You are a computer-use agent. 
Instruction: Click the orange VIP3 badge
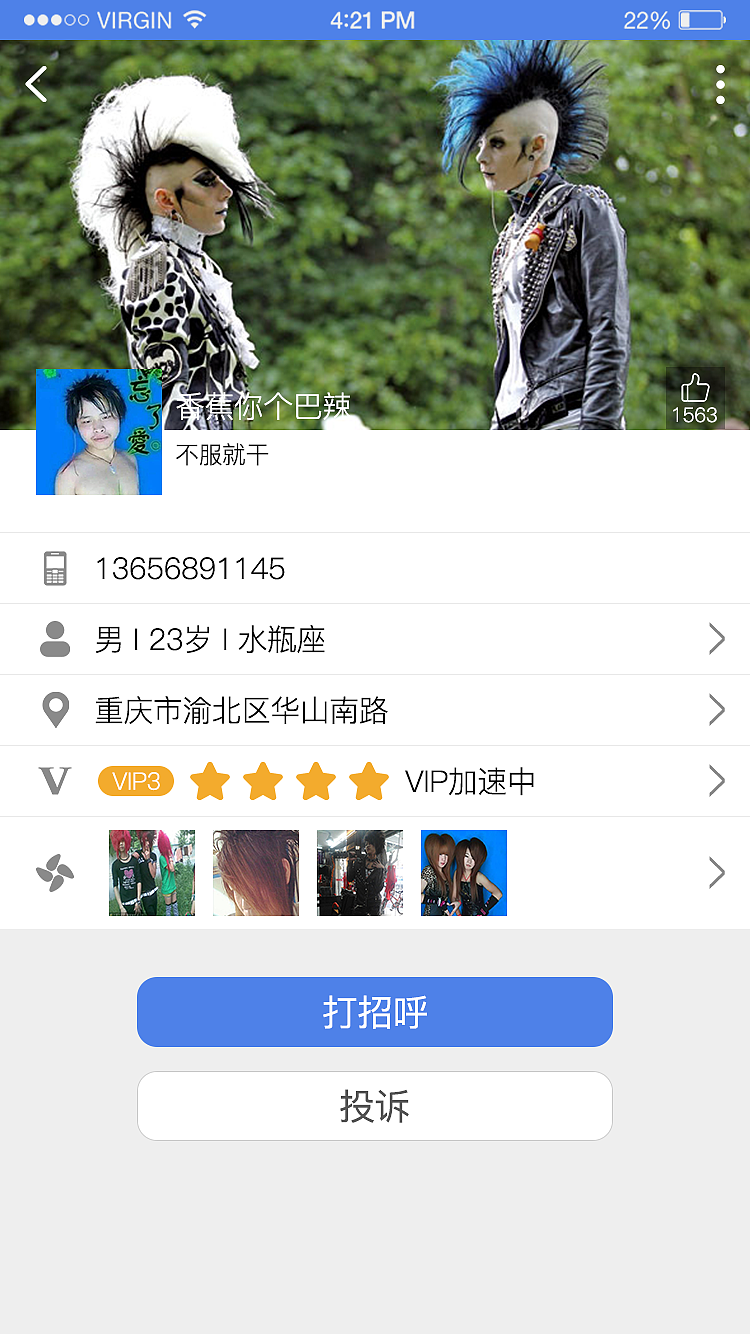[x=135, y=781]
